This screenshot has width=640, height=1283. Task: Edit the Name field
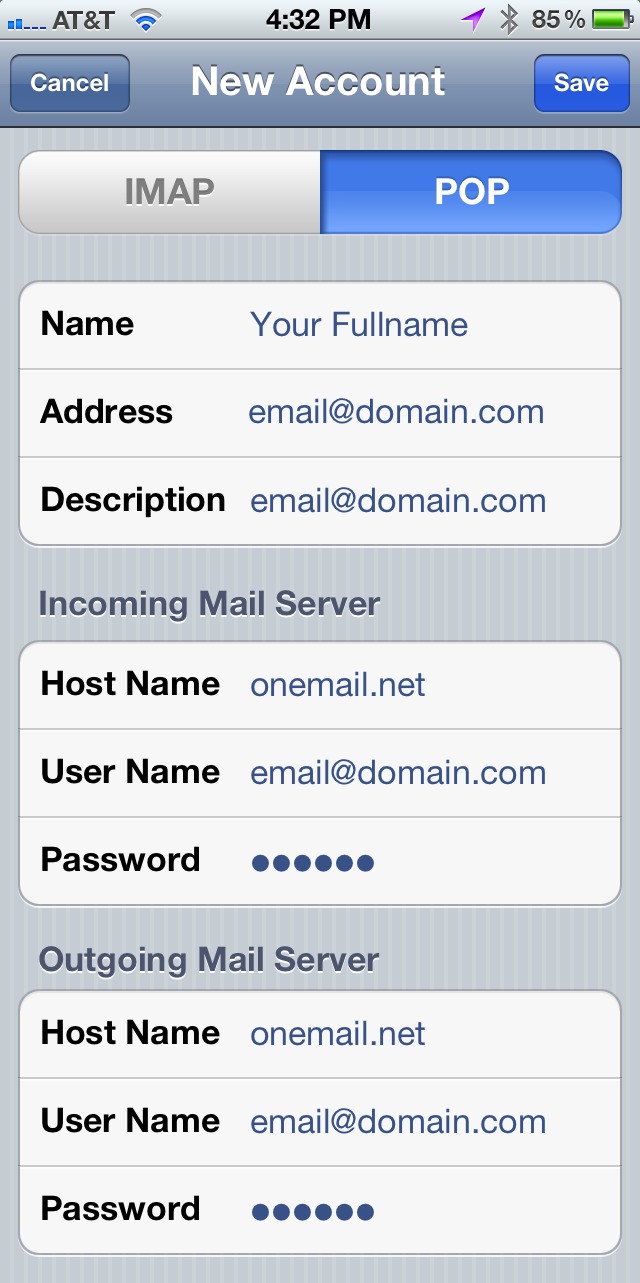coord(320,325)
